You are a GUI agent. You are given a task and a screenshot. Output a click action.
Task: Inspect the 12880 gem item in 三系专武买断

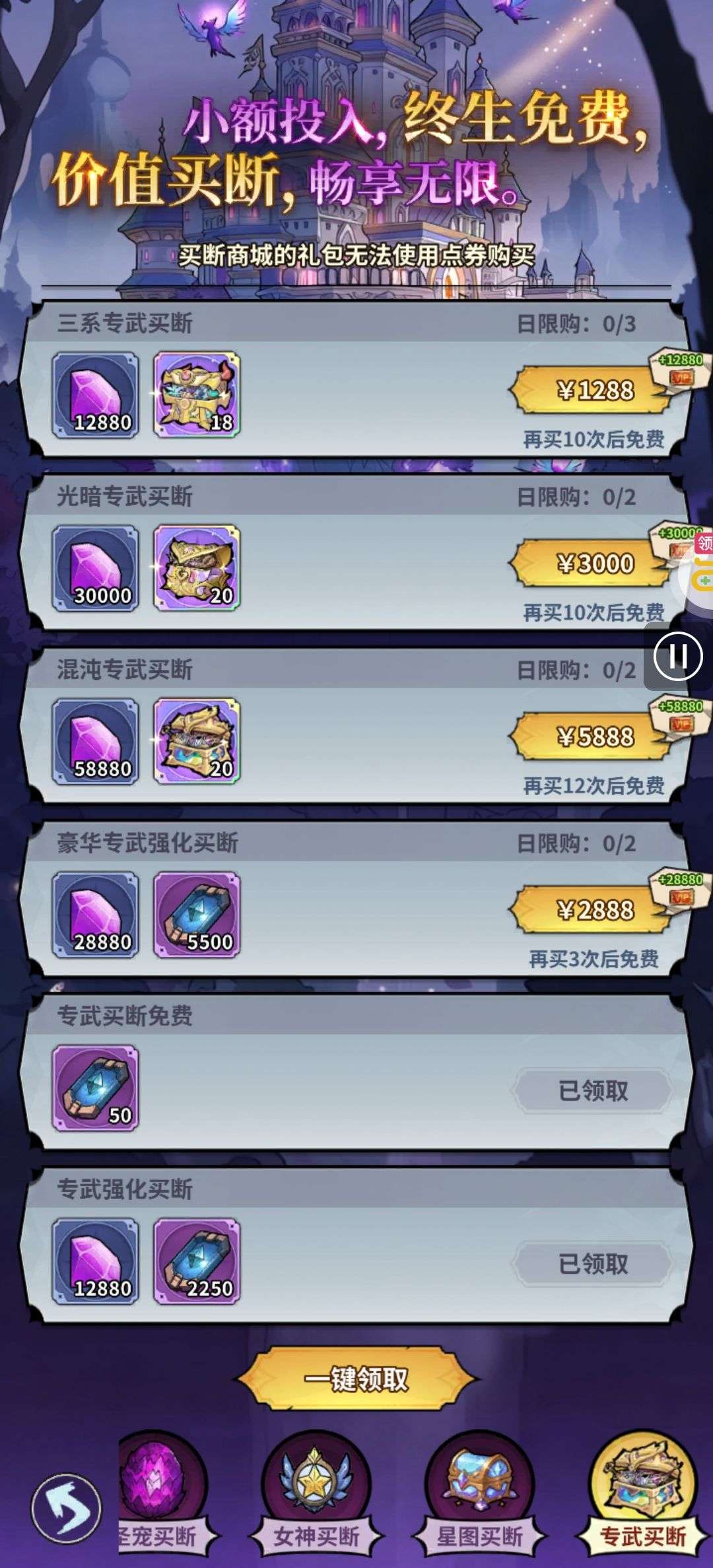(96, 395)
